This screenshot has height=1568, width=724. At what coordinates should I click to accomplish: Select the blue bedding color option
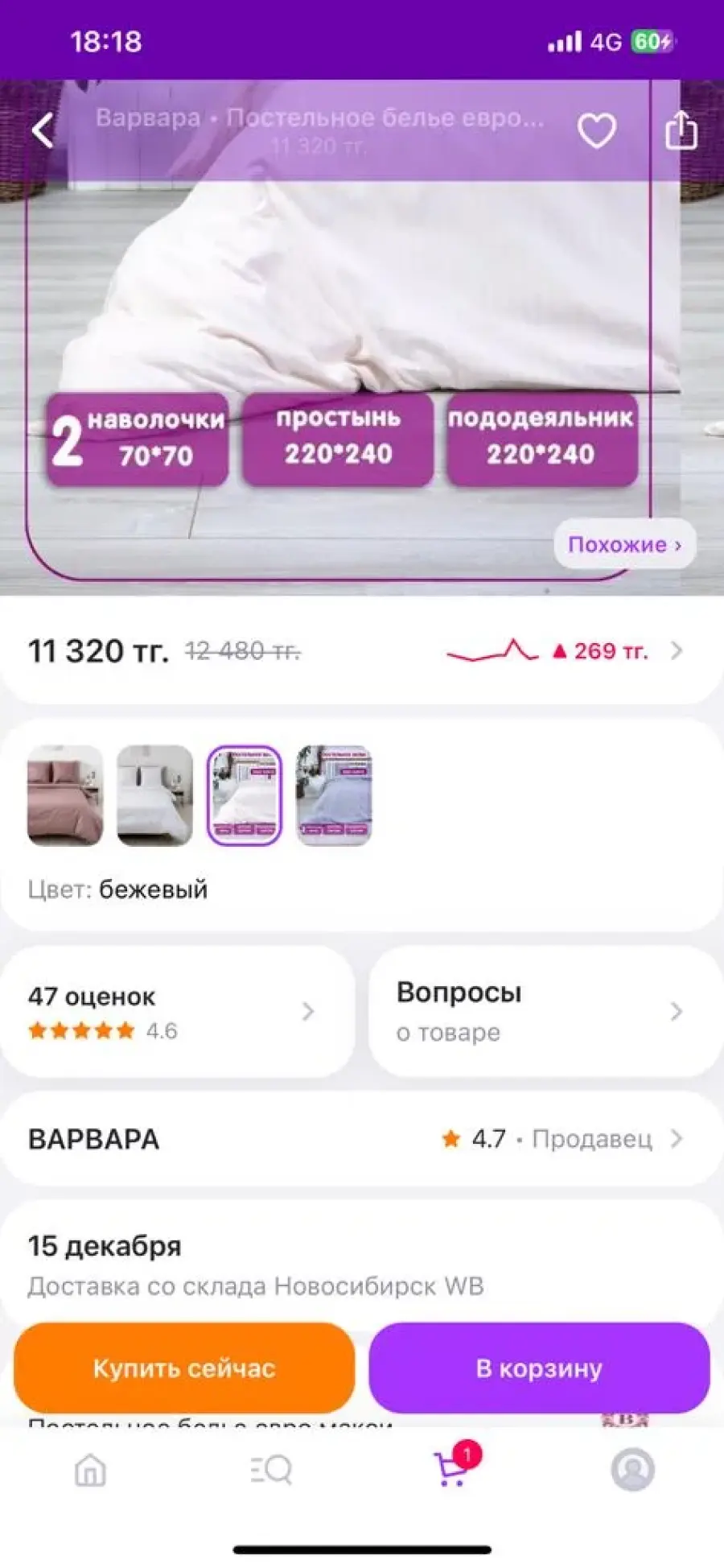click(335, 795)
